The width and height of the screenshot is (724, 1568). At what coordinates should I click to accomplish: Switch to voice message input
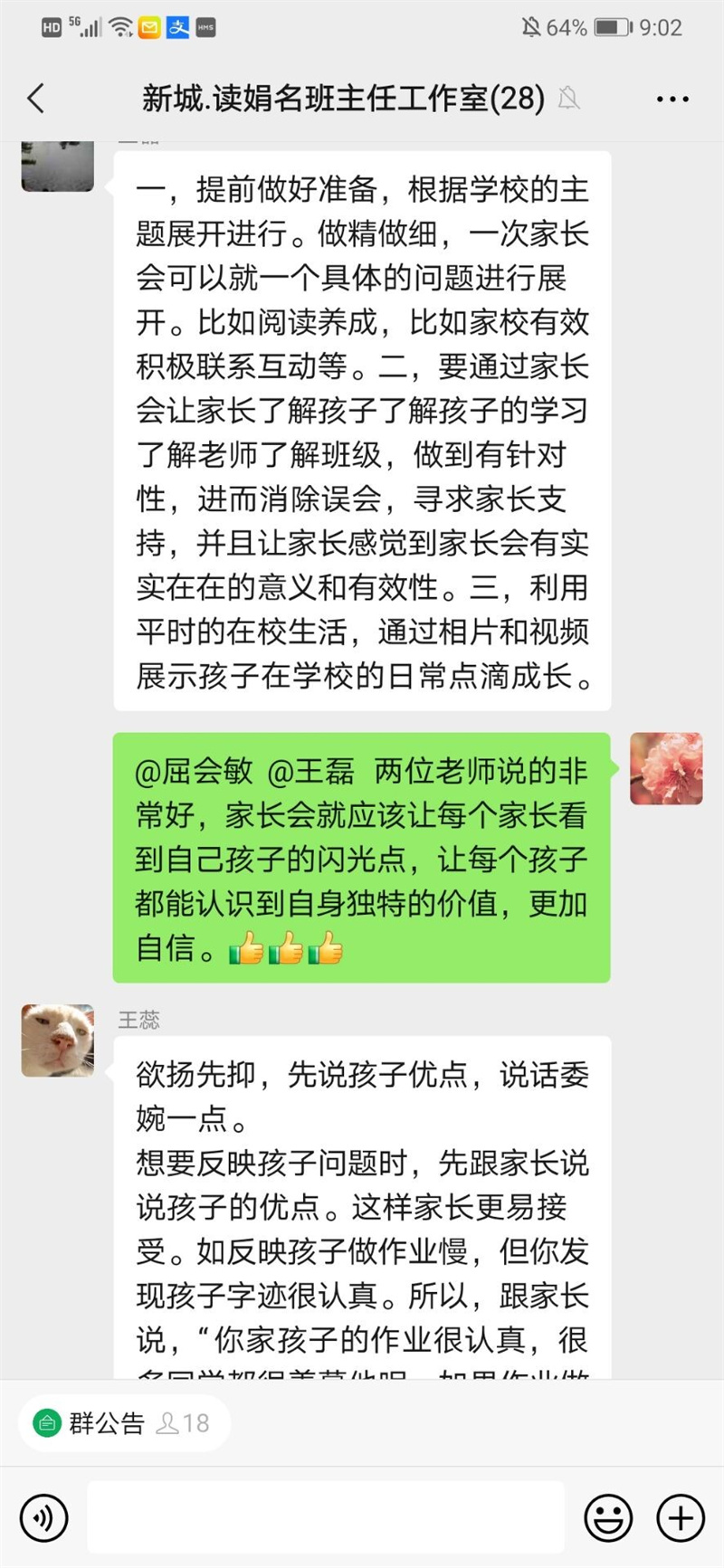pos(43,1517)
